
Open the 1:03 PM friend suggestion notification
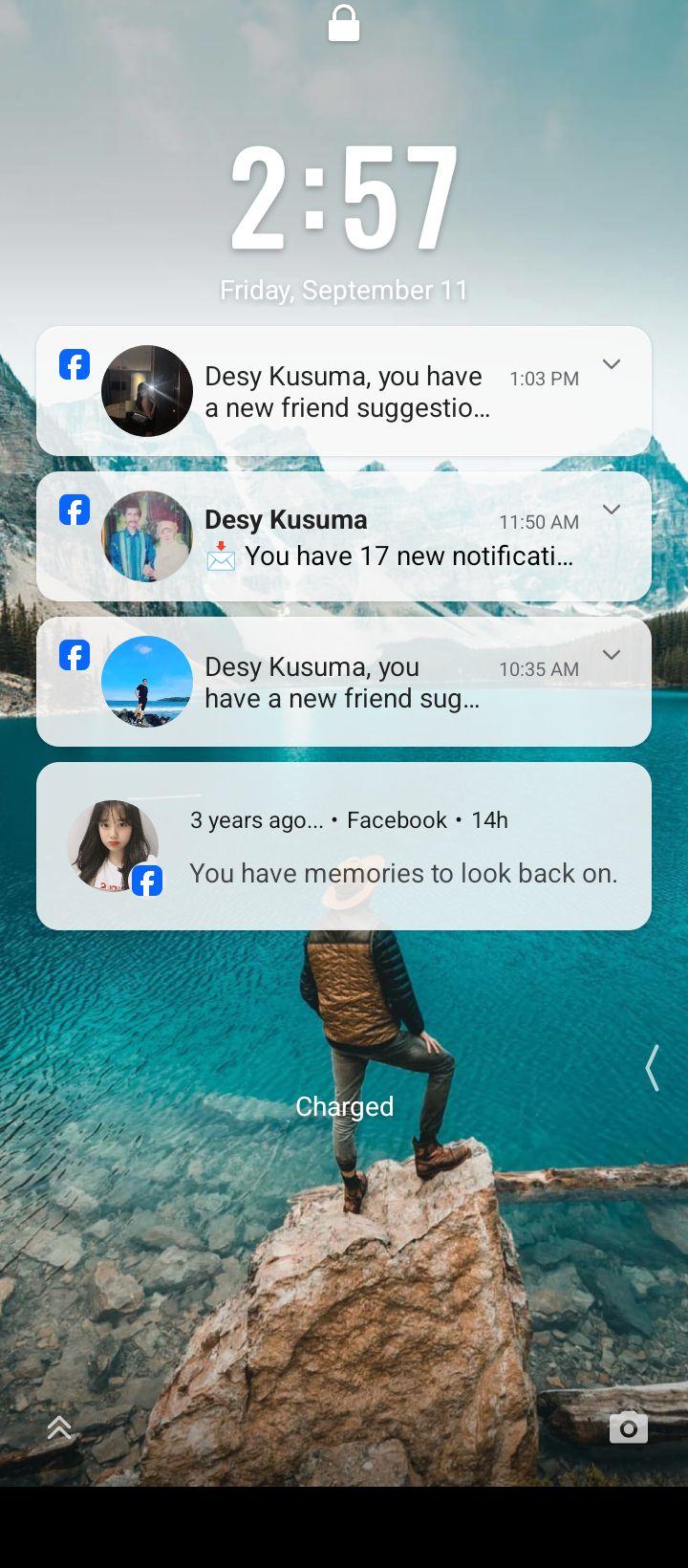tap(344, 391)
